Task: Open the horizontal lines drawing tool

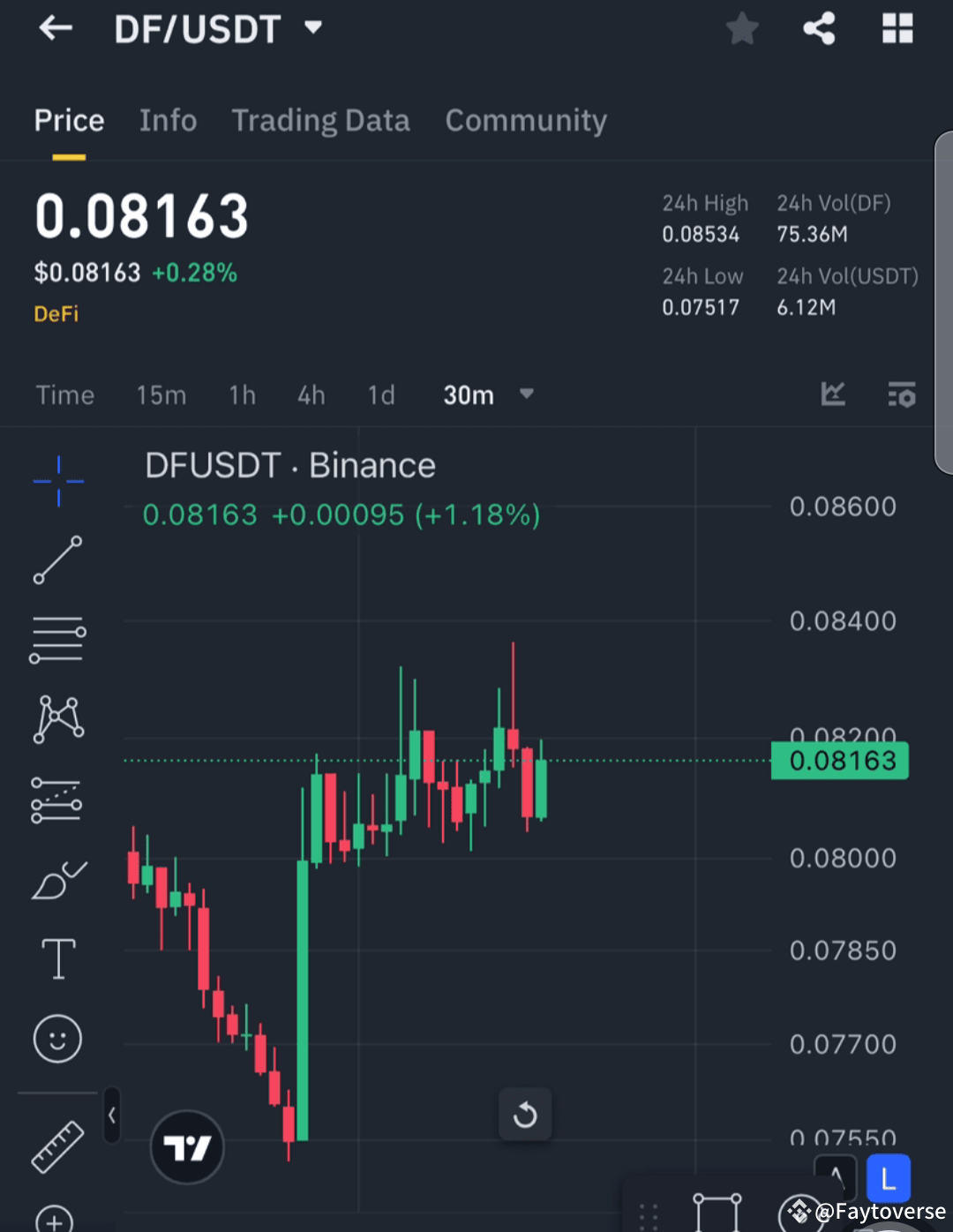Action: point(58,640)
